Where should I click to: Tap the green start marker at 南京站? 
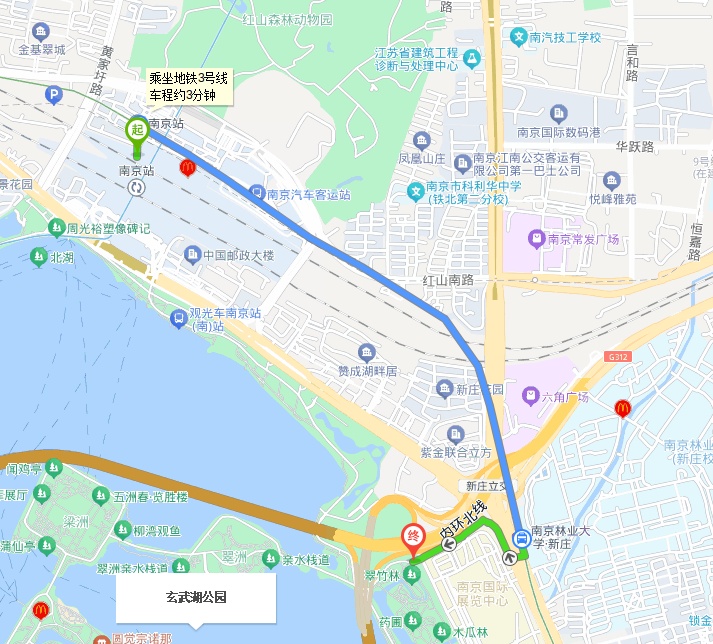(137, 131)
